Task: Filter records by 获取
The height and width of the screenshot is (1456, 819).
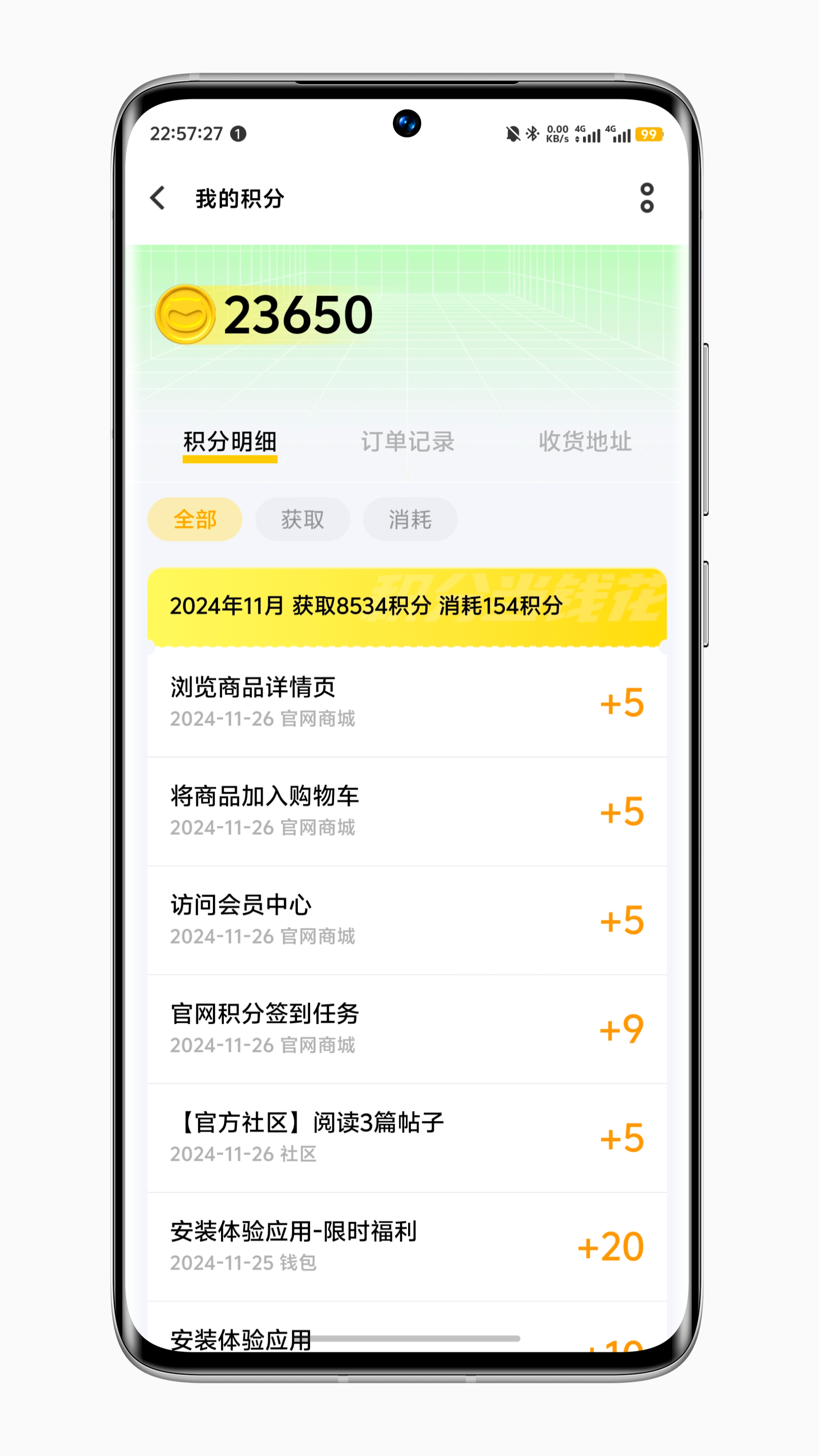Action: 302,519
